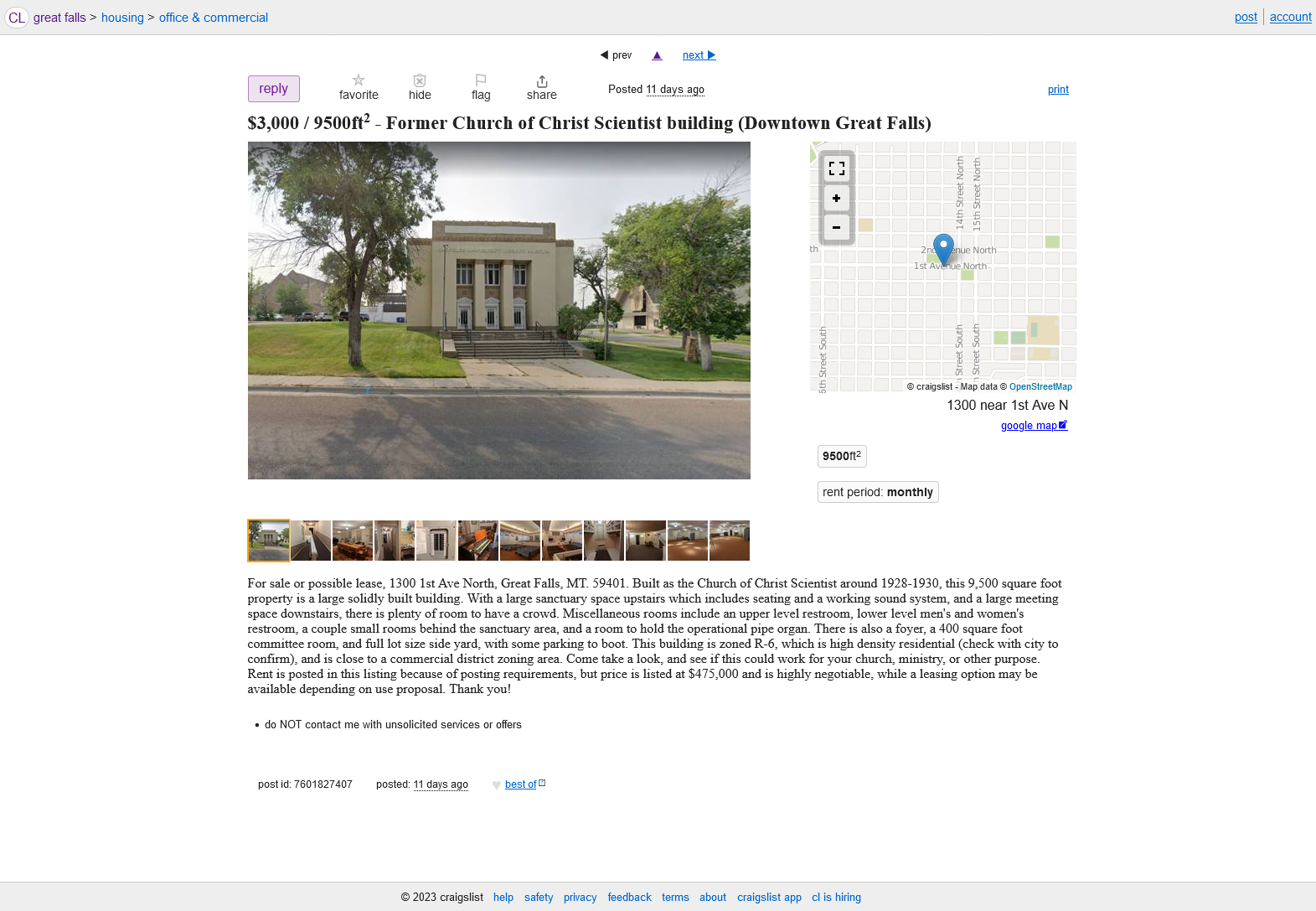
Task: Go to the prev posting
Action: 616,55
